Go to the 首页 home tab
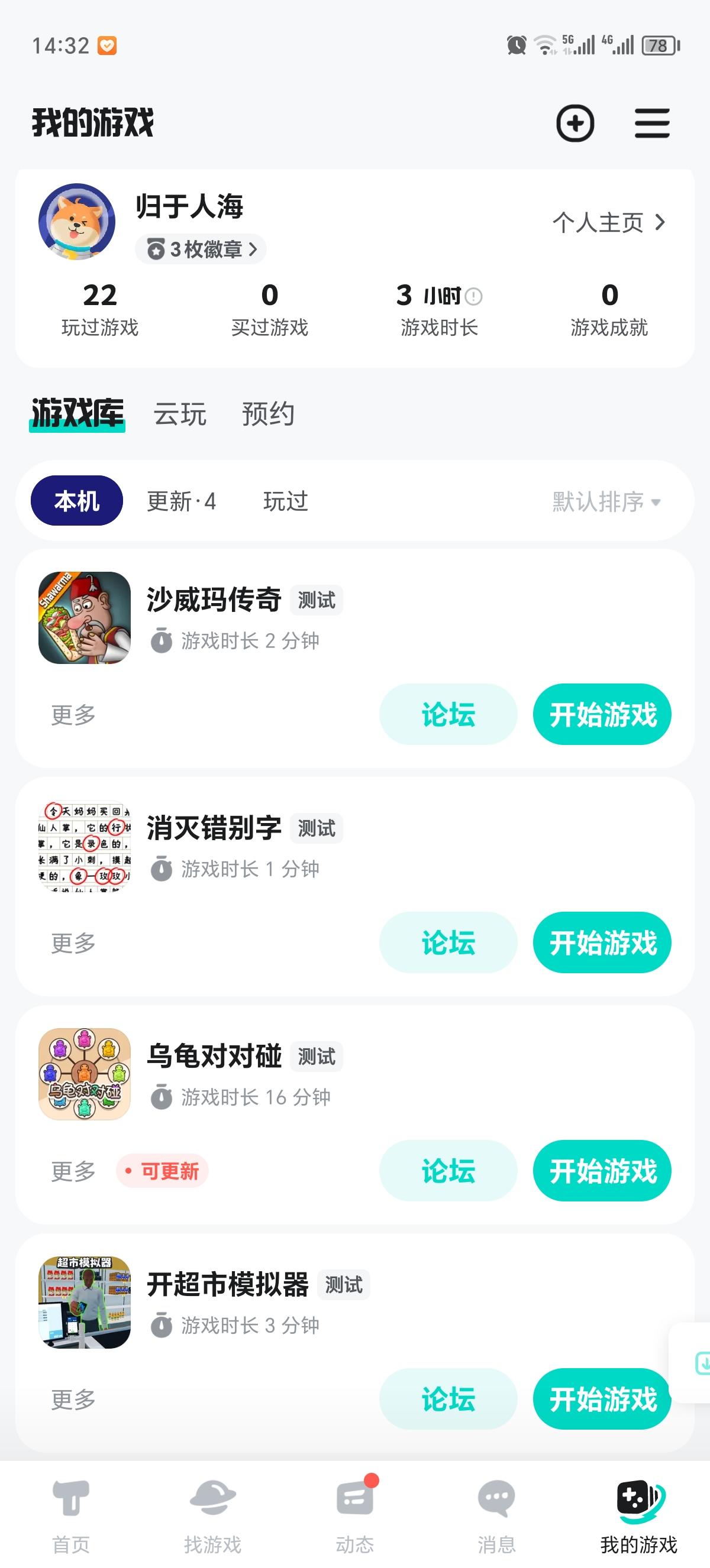Image resolution: width=710 pixels, height=1568 pixels. pyautogui.click(x=71, y=1515)
